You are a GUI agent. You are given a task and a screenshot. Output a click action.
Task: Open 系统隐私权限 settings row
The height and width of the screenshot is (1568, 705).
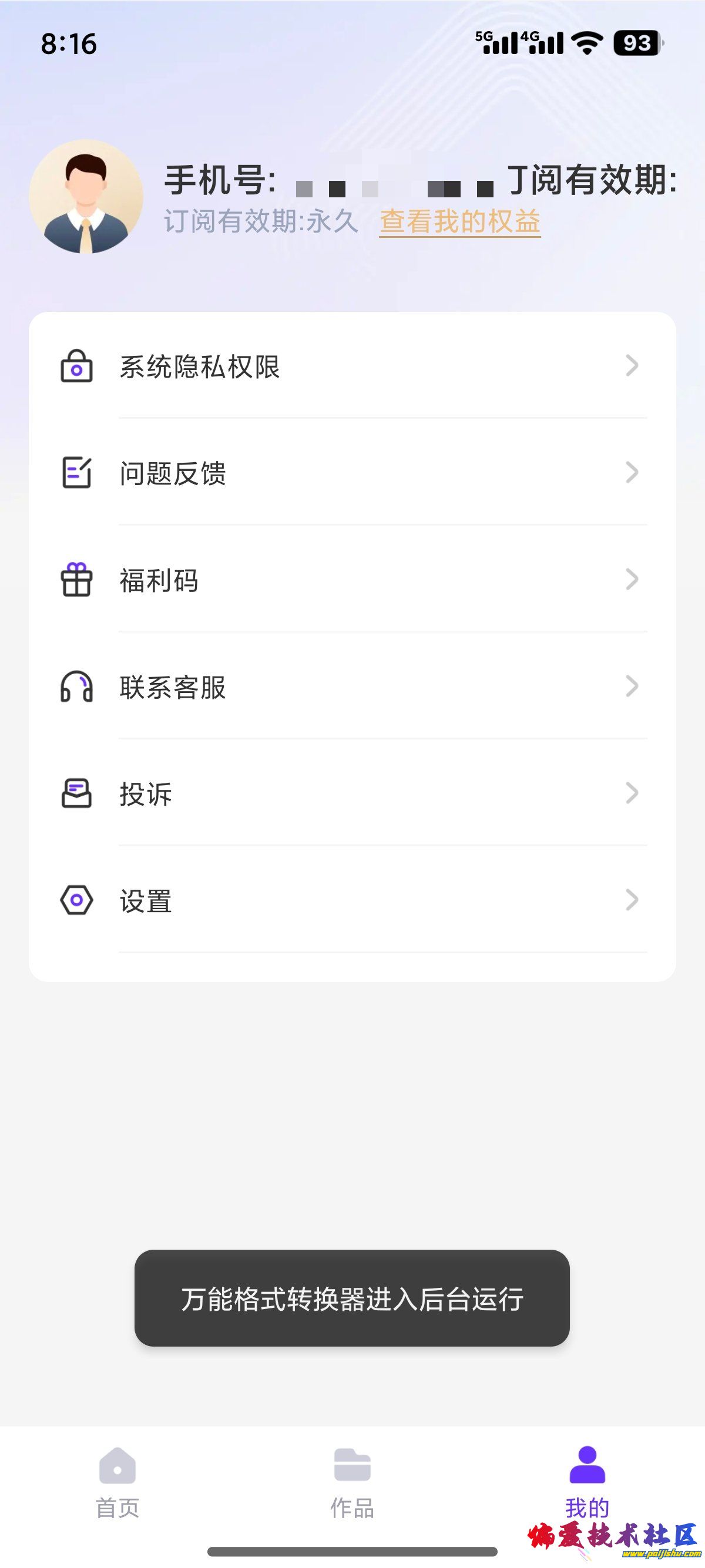click(352, 366)
